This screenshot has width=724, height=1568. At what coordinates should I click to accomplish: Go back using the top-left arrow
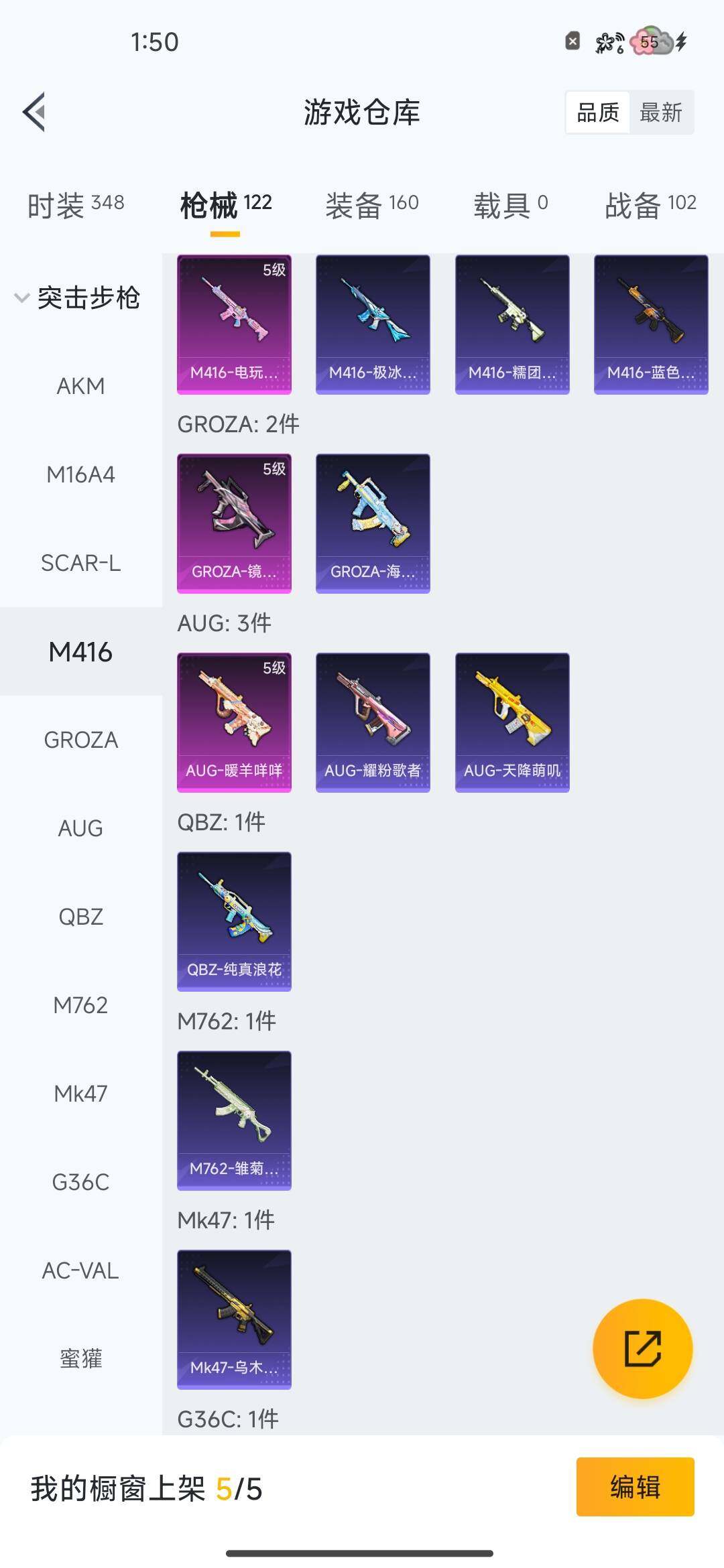pos(34,112)
